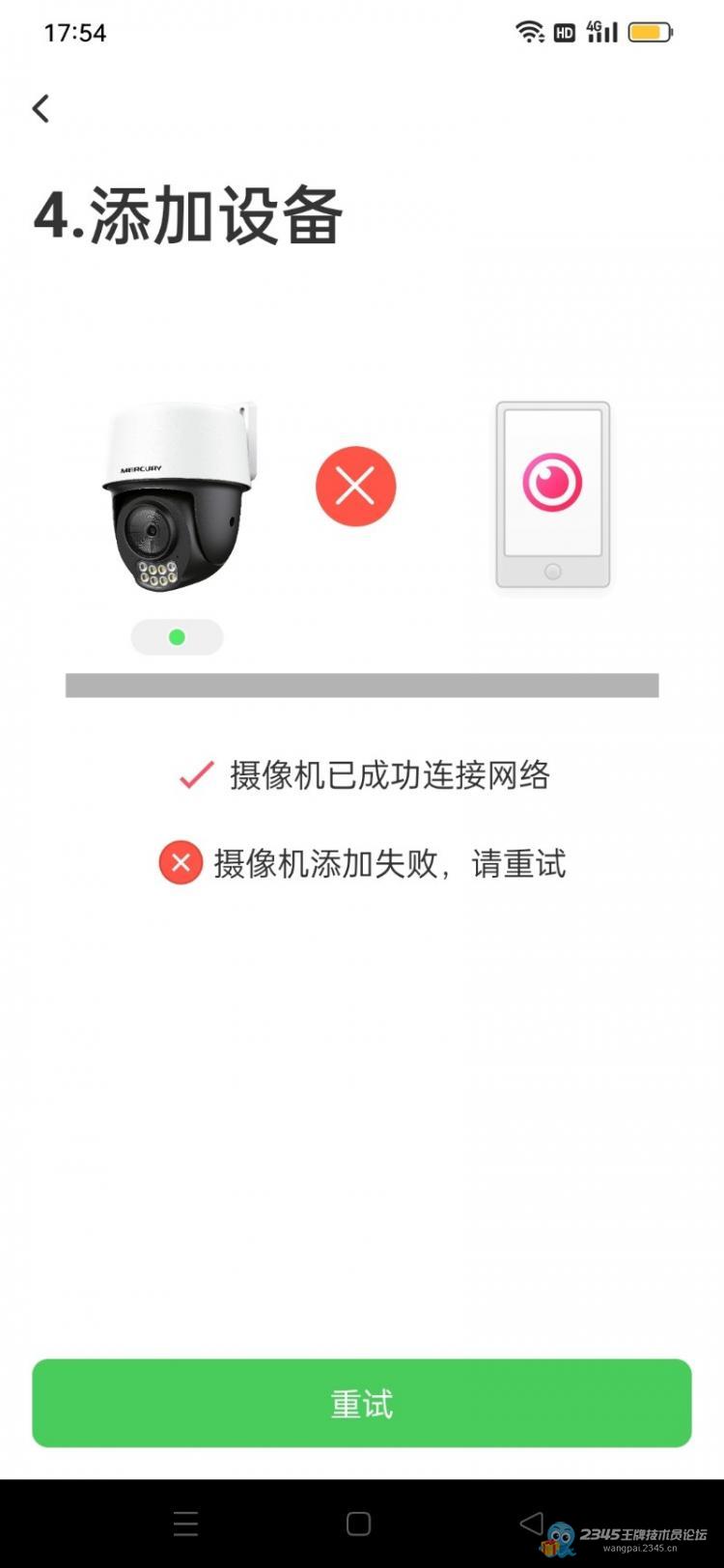Tap the green 重试 button
Screen dimensions: 724x1568
tap(362, 1403)
